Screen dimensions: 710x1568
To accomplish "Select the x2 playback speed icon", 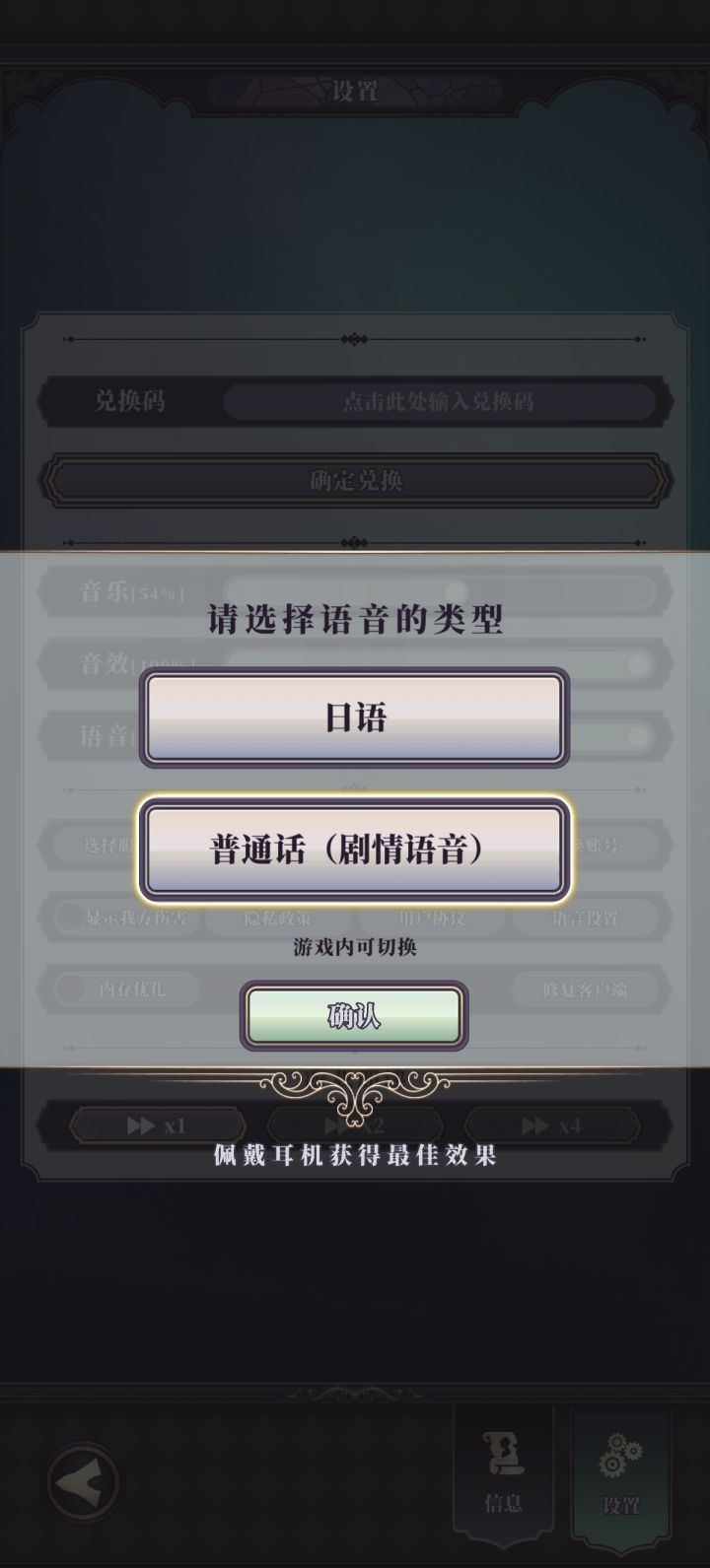I will [355, 1125].
